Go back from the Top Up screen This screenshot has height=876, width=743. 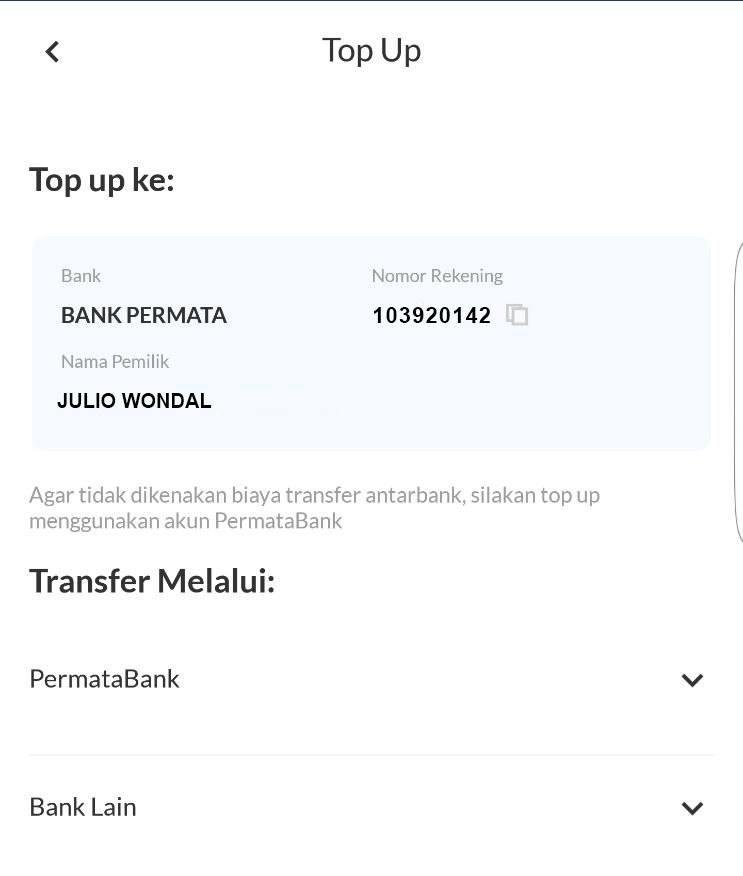point(52,52)
